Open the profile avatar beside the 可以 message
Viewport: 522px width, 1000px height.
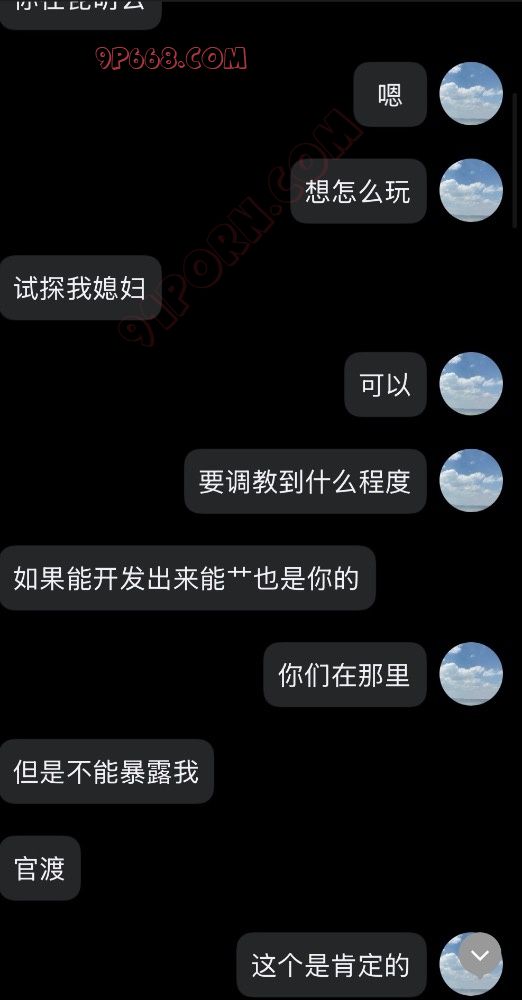coord(471,383)
